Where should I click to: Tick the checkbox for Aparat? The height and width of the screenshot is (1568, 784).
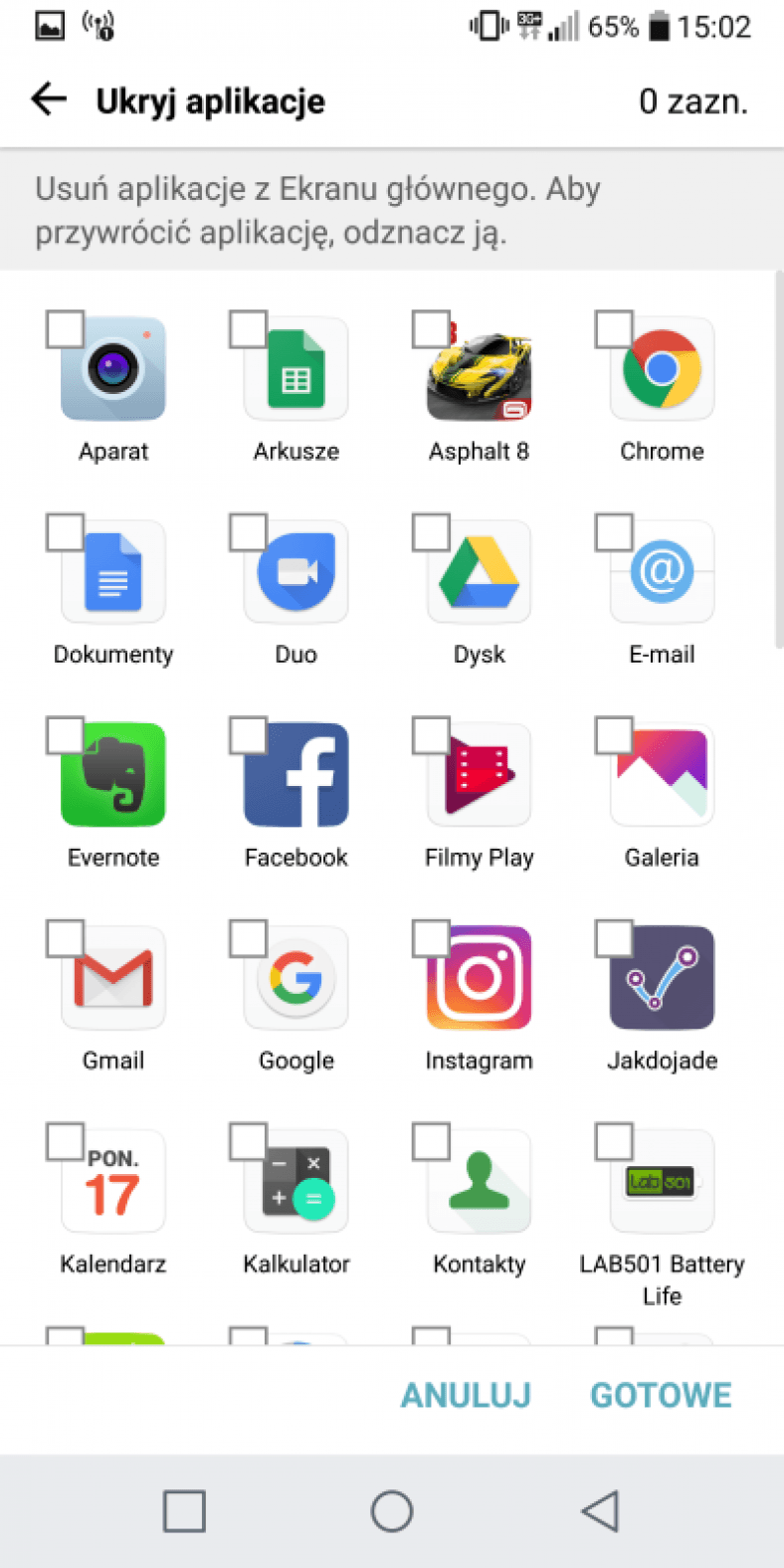click(65, 329)
